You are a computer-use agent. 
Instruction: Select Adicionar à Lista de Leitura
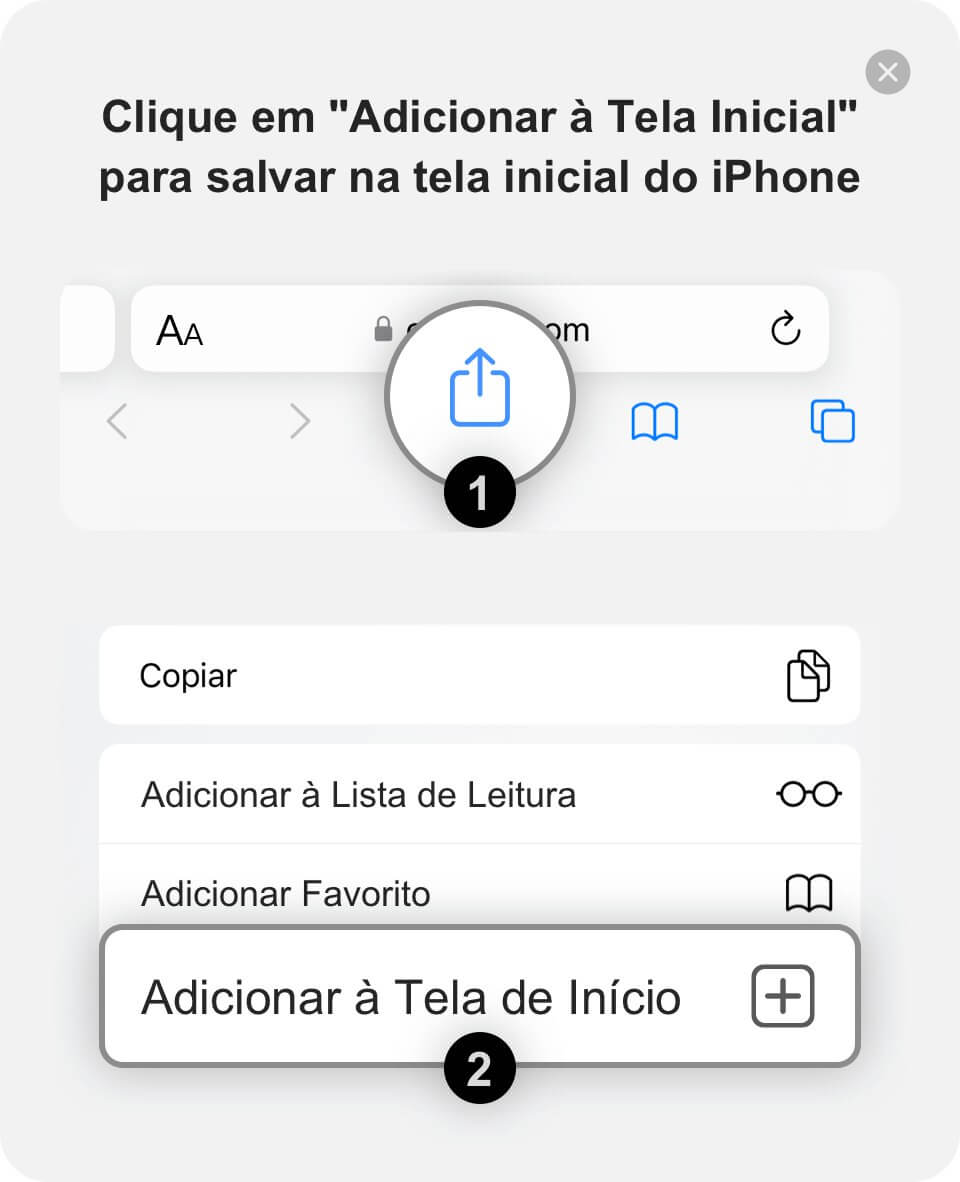click(x=360, y=793)
